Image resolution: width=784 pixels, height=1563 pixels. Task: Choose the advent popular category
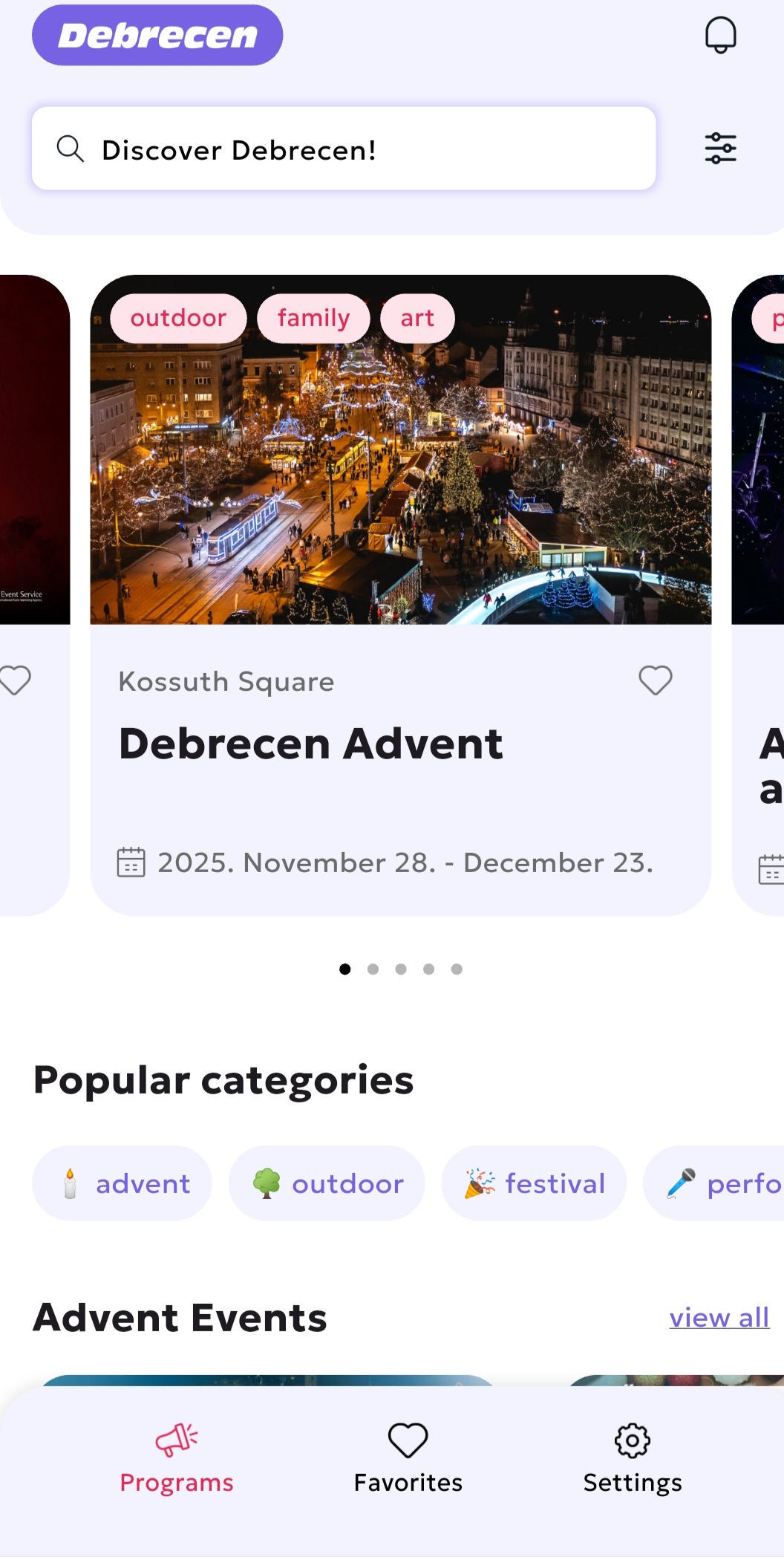click(122, 1183)
